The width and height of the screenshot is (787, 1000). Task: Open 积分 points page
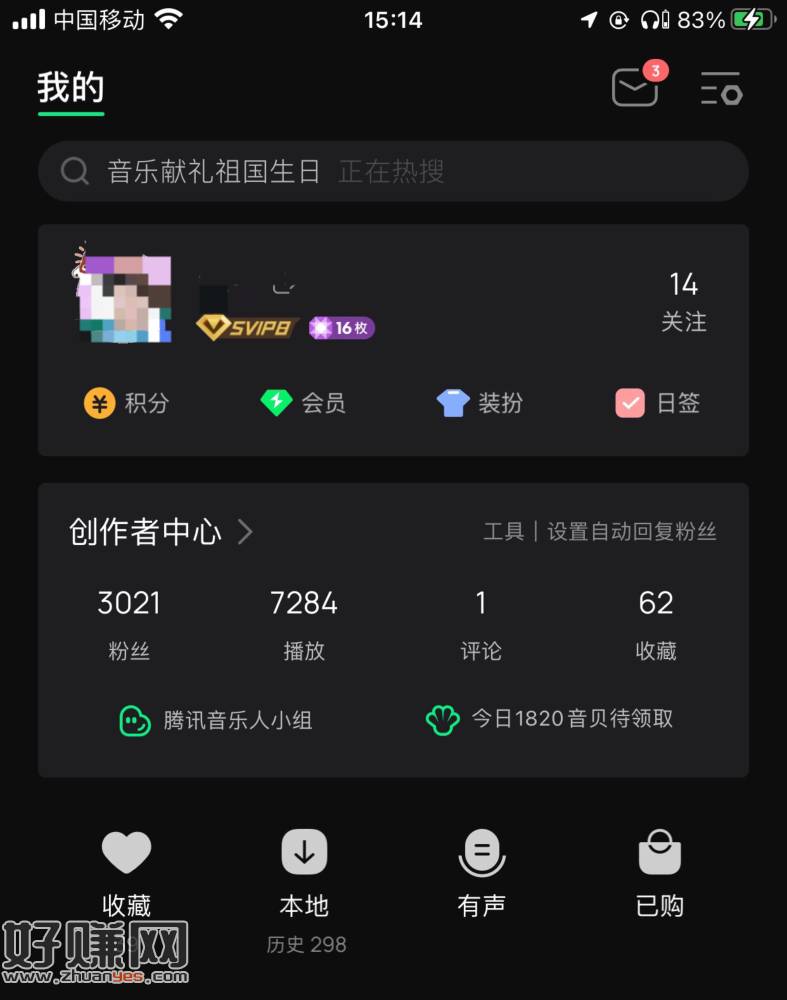pos(126,403)
